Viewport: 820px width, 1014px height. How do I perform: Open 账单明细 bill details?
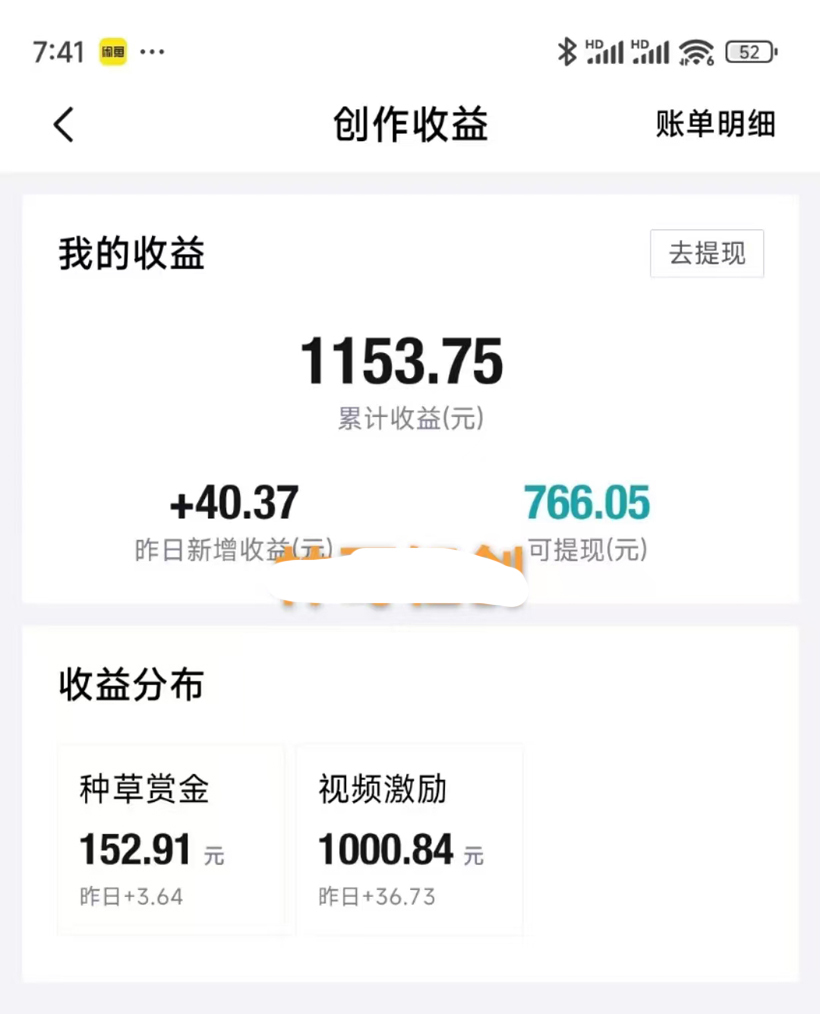(x=715, y=124)
